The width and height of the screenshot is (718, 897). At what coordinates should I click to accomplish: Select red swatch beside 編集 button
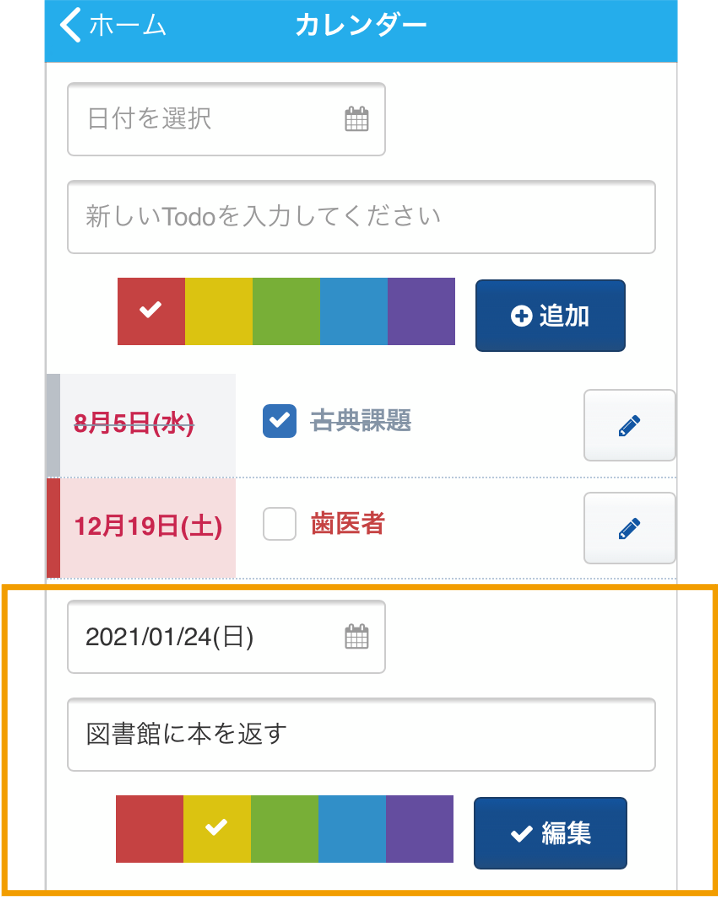pos(150,829)
